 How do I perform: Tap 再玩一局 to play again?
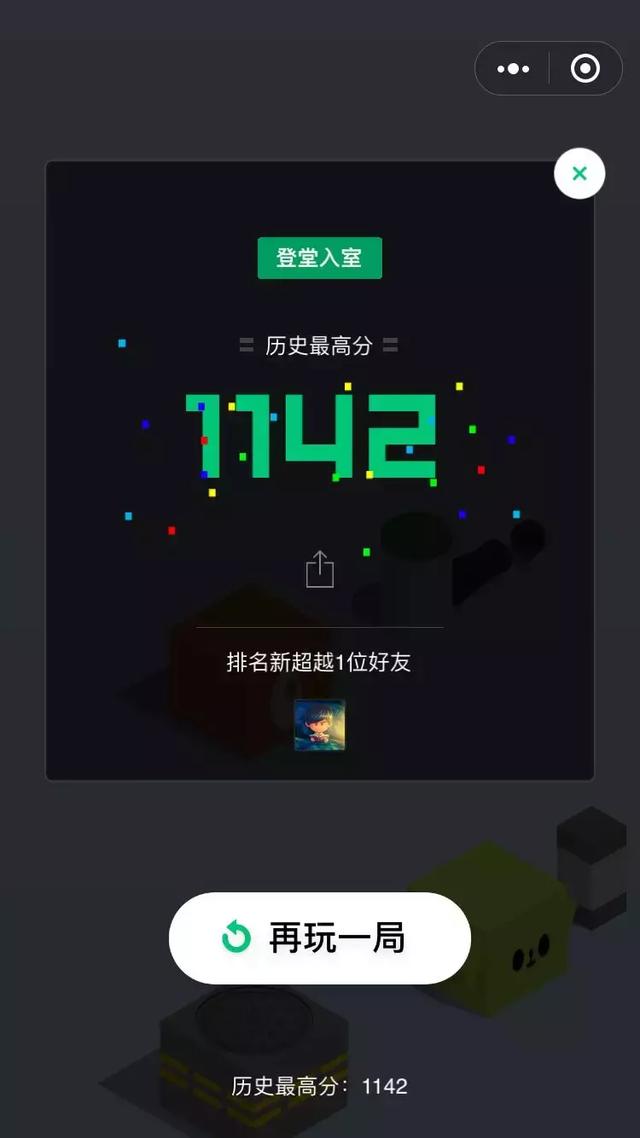320,938
